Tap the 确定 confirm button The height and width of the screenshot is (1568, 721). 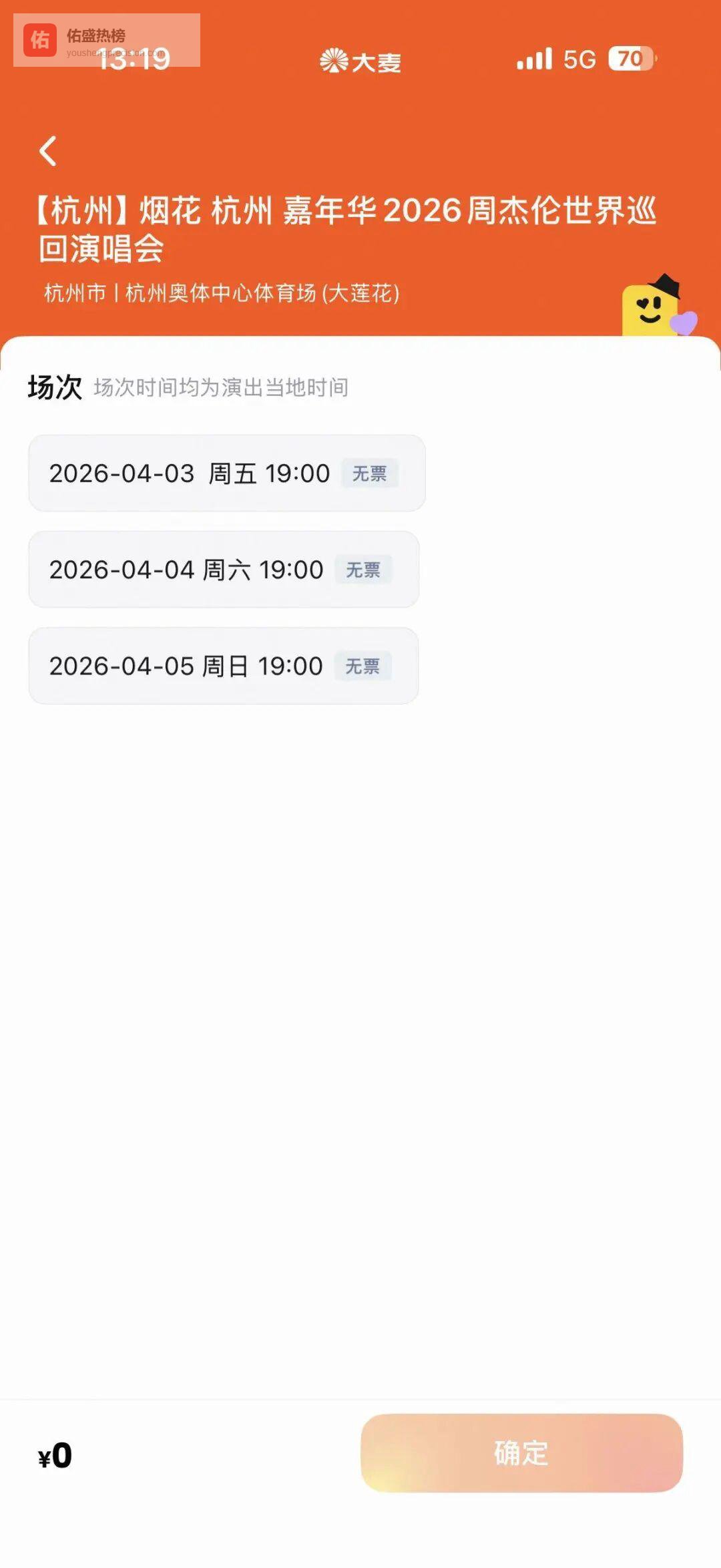(521, 1452)
